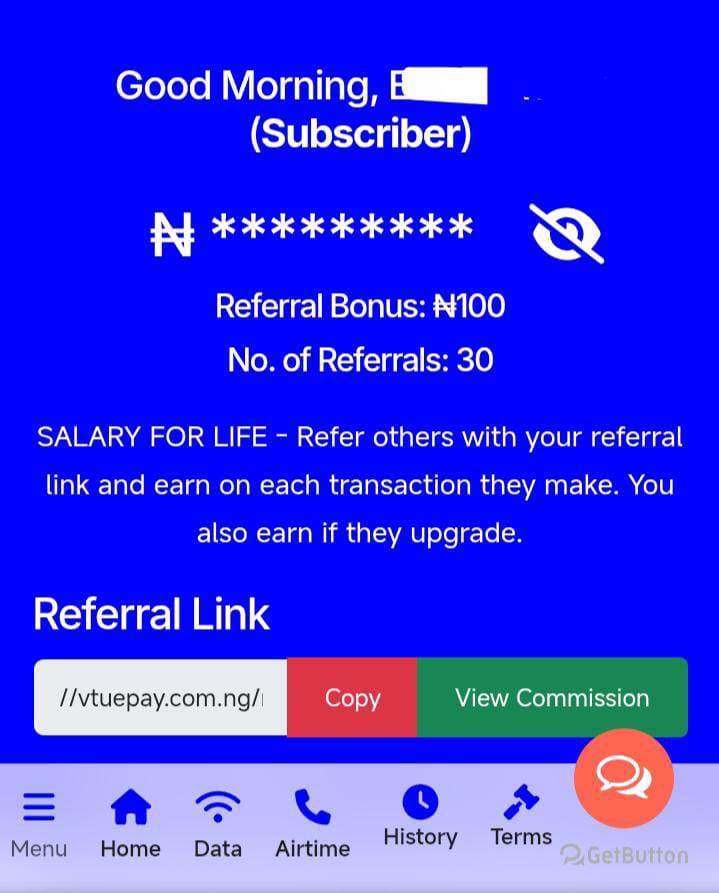The image size is (719, 893).
Task: Open the GetButton chat widget
Action: (x=624, y=778)
